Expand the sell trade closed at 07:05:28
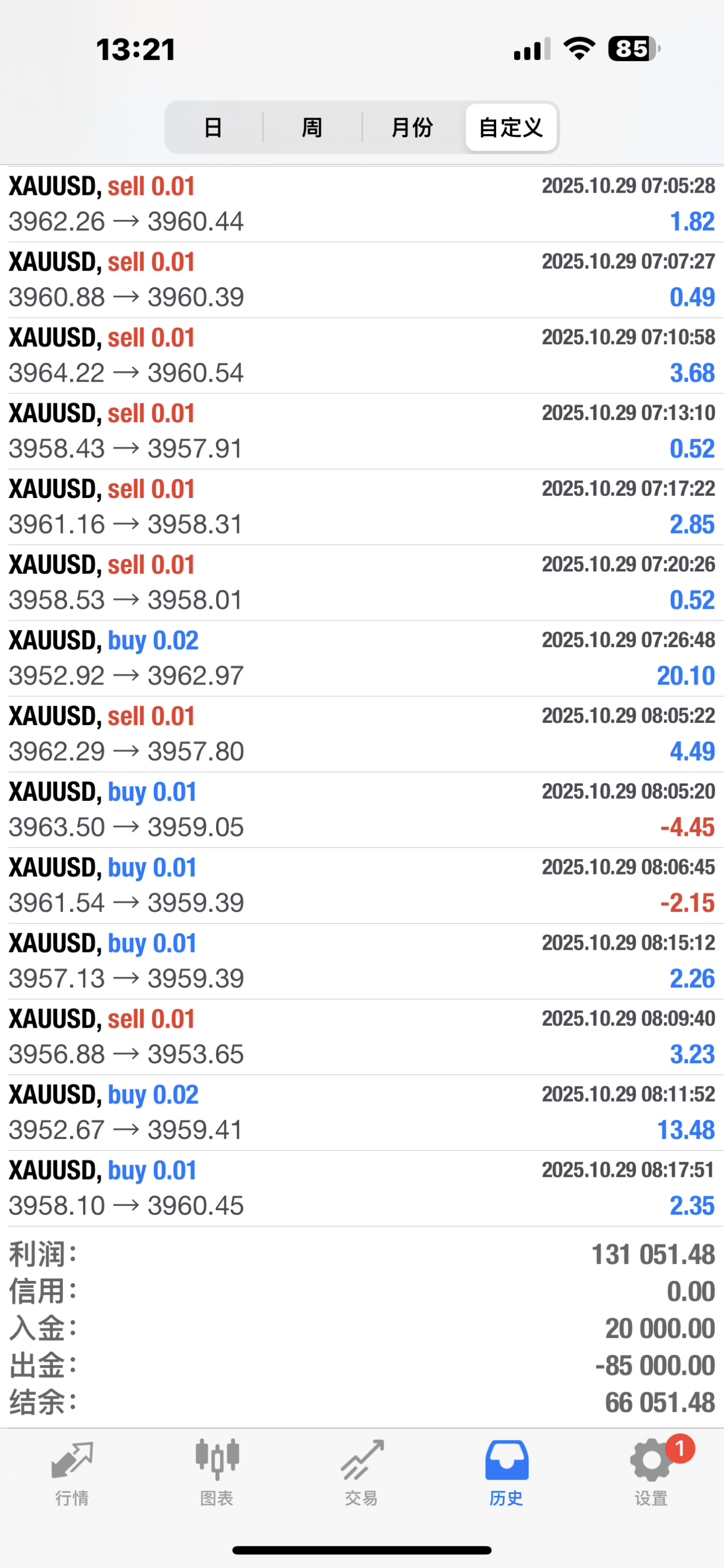This screenshot has height=1568, width=724. (361, 204)
